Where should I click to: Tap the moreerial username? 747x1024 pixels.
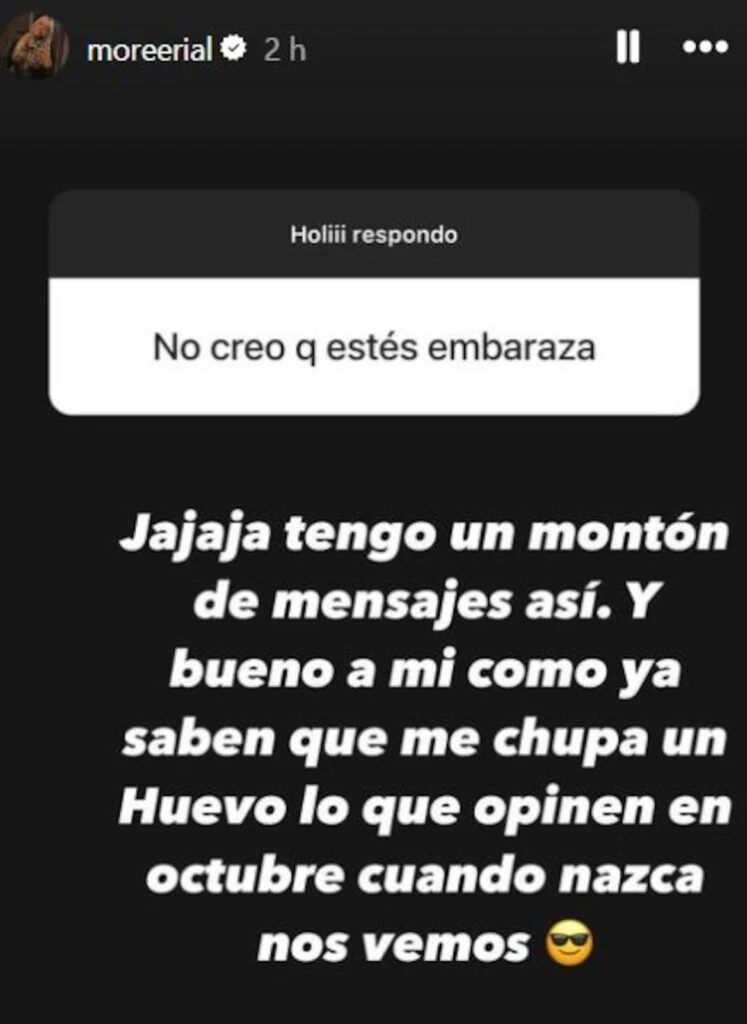pos(150,51)
